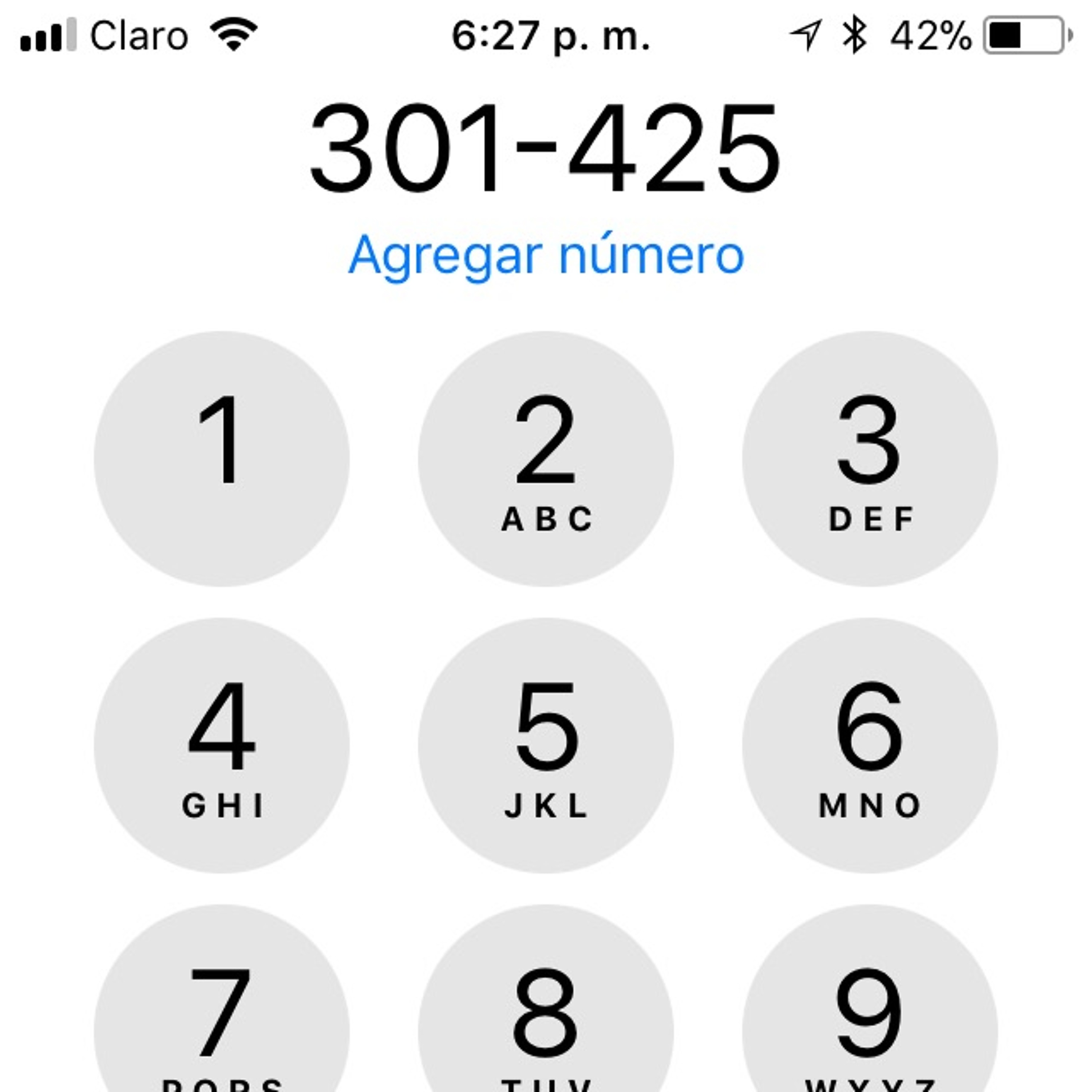Hit the 5 JKL key
1092x1092 pixels.
point(546,745)
